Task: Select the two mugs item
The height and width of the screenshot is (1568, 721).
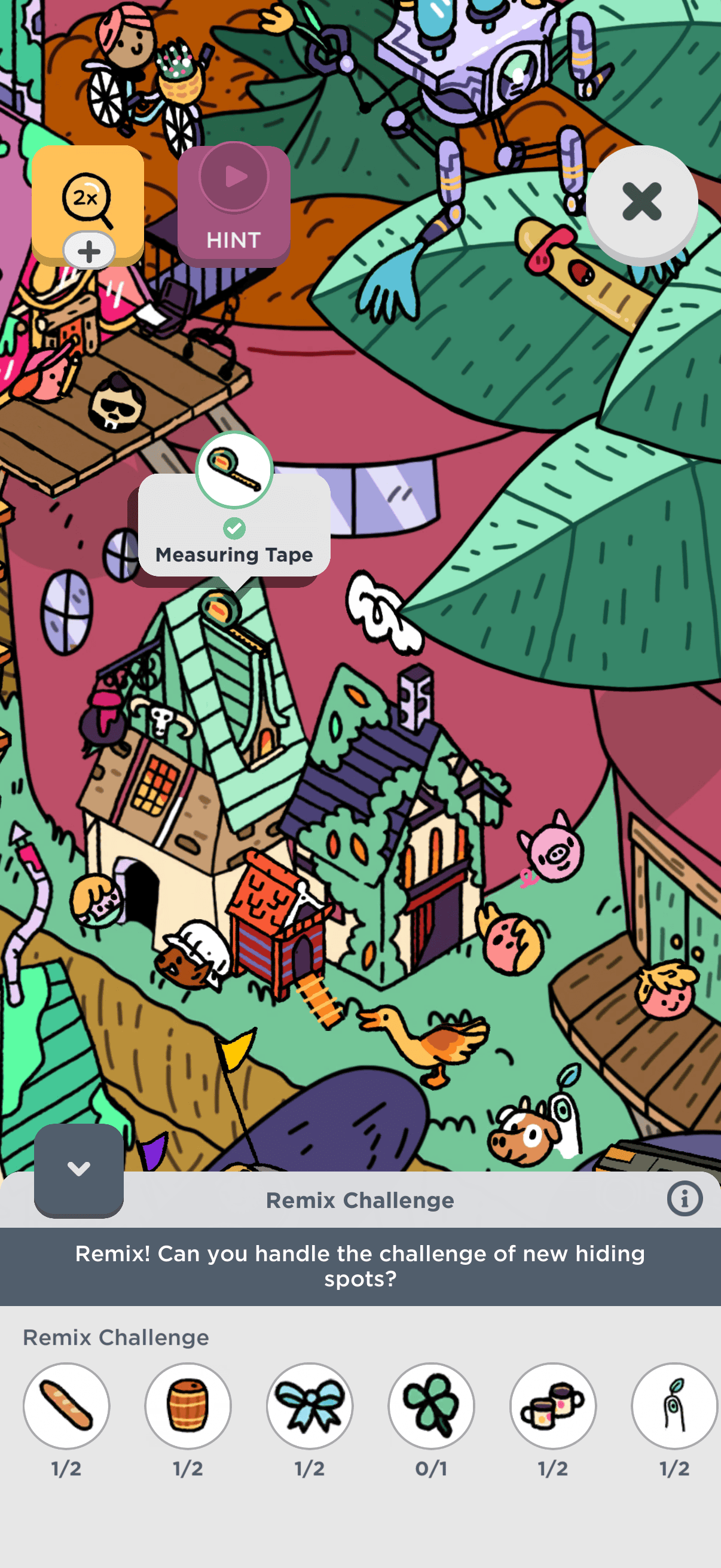Action: (x=553, y=1405)
